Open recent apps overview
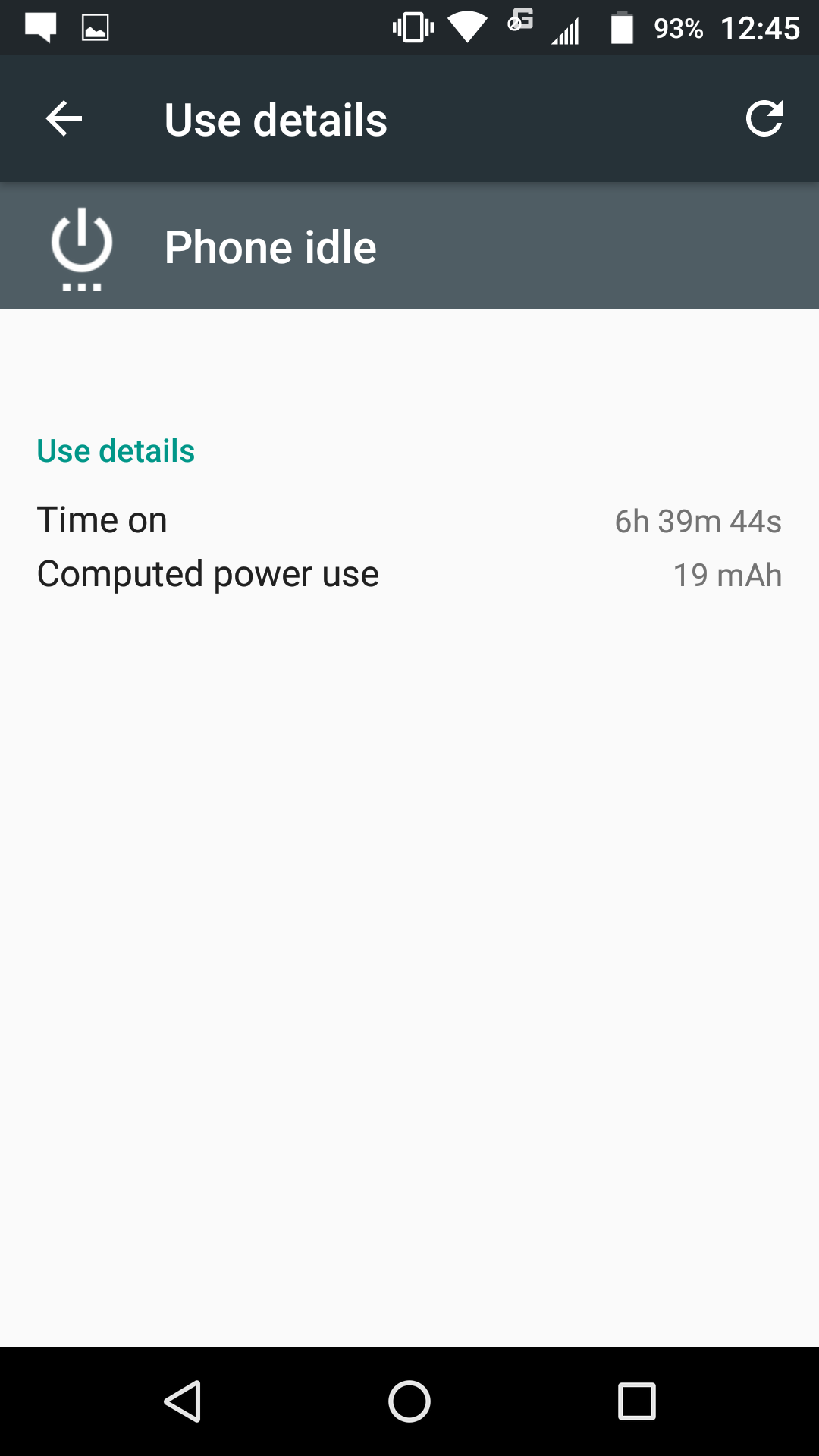 (636, 1401)
